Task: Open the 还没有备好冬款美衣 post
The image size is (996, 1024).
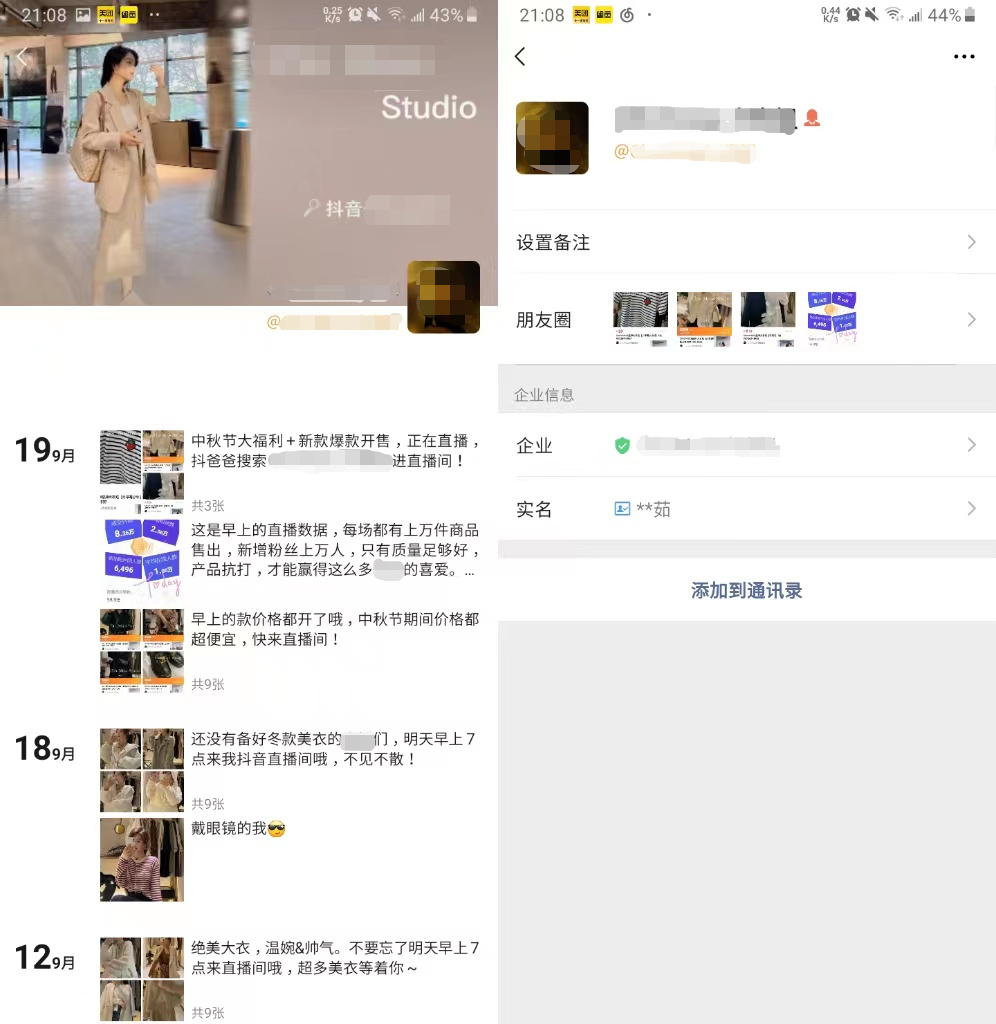Action: point(335,750)
